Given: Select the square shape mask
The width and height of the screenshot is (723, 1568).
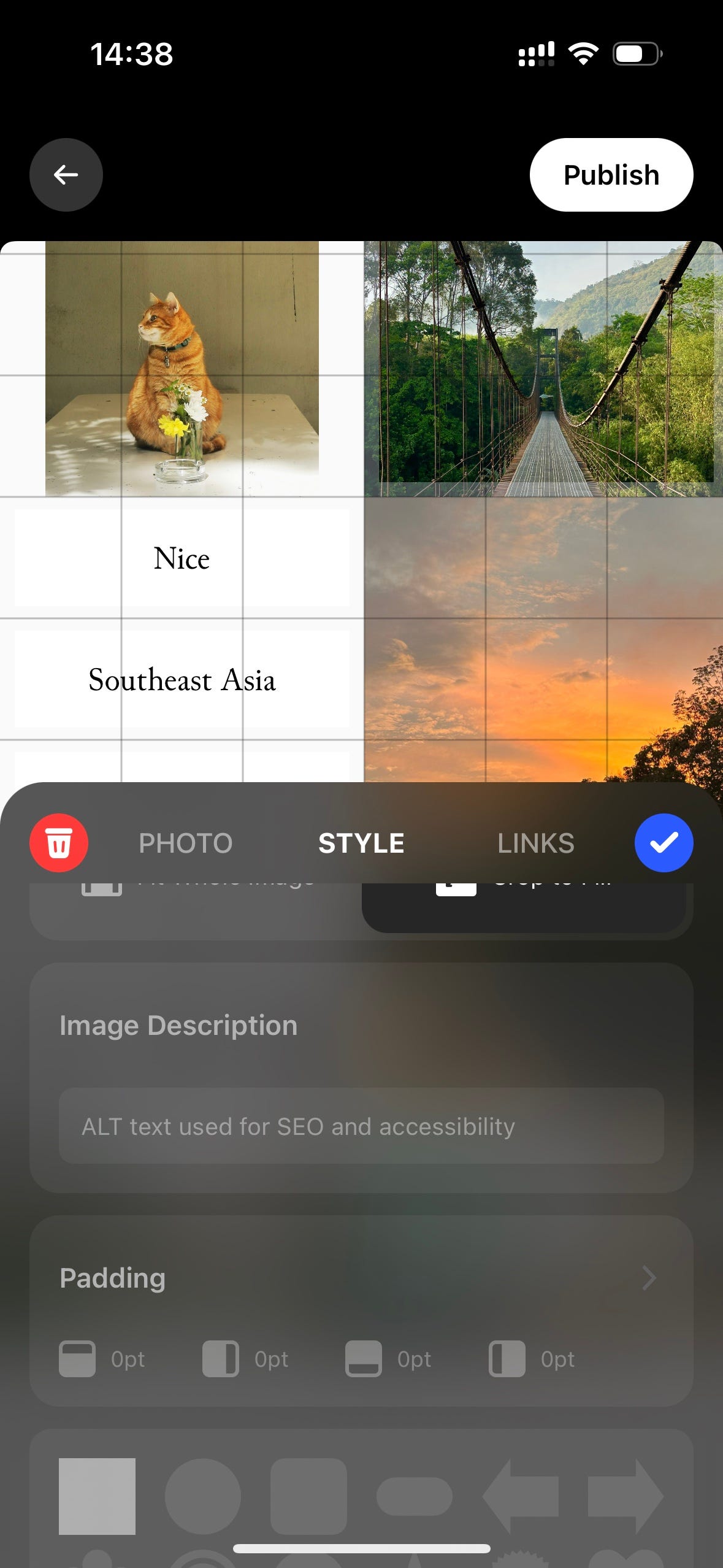Looking at the screenshot, I should point(97,1496).
